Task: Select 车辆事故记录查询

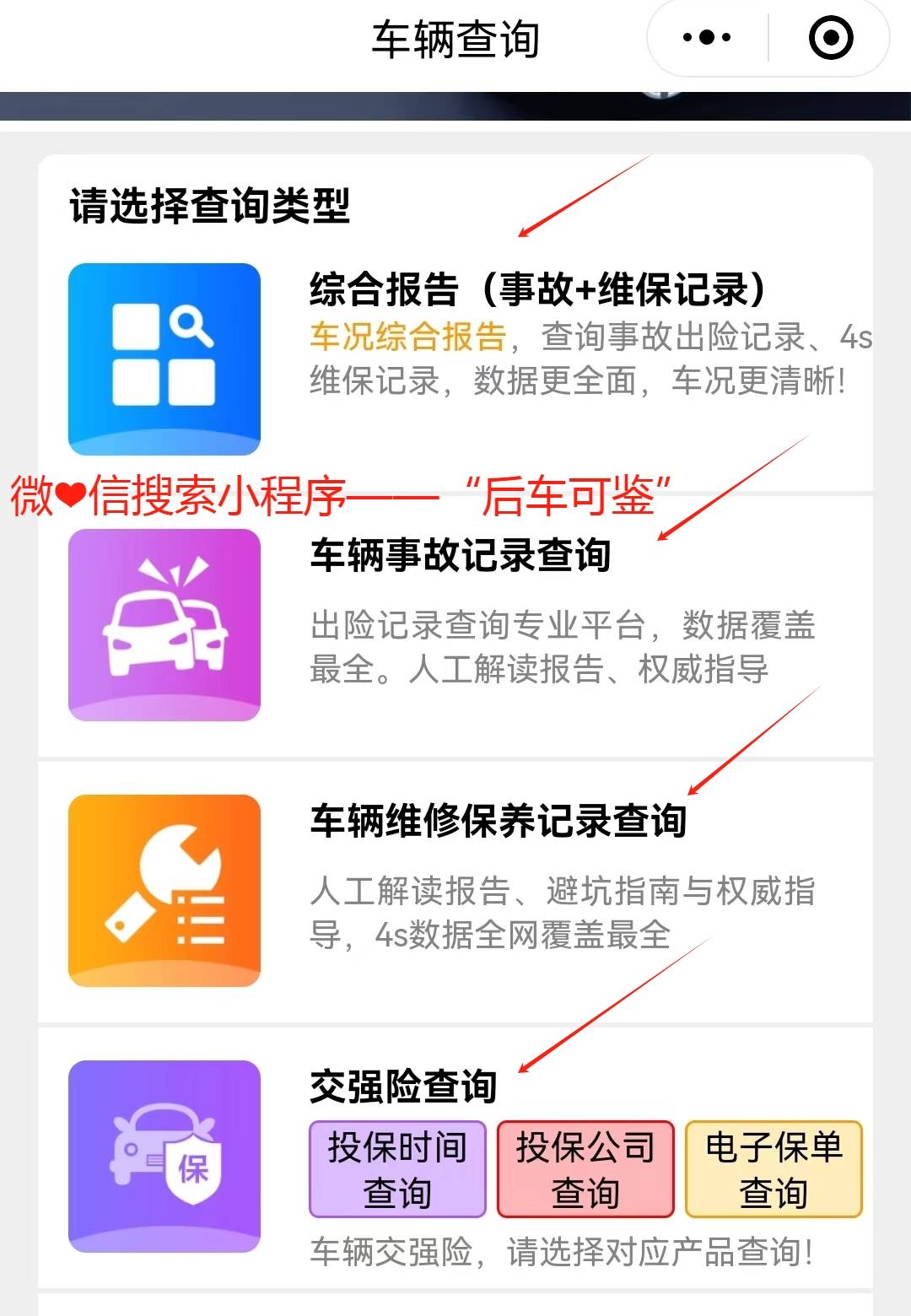Action: pos(460,556)
